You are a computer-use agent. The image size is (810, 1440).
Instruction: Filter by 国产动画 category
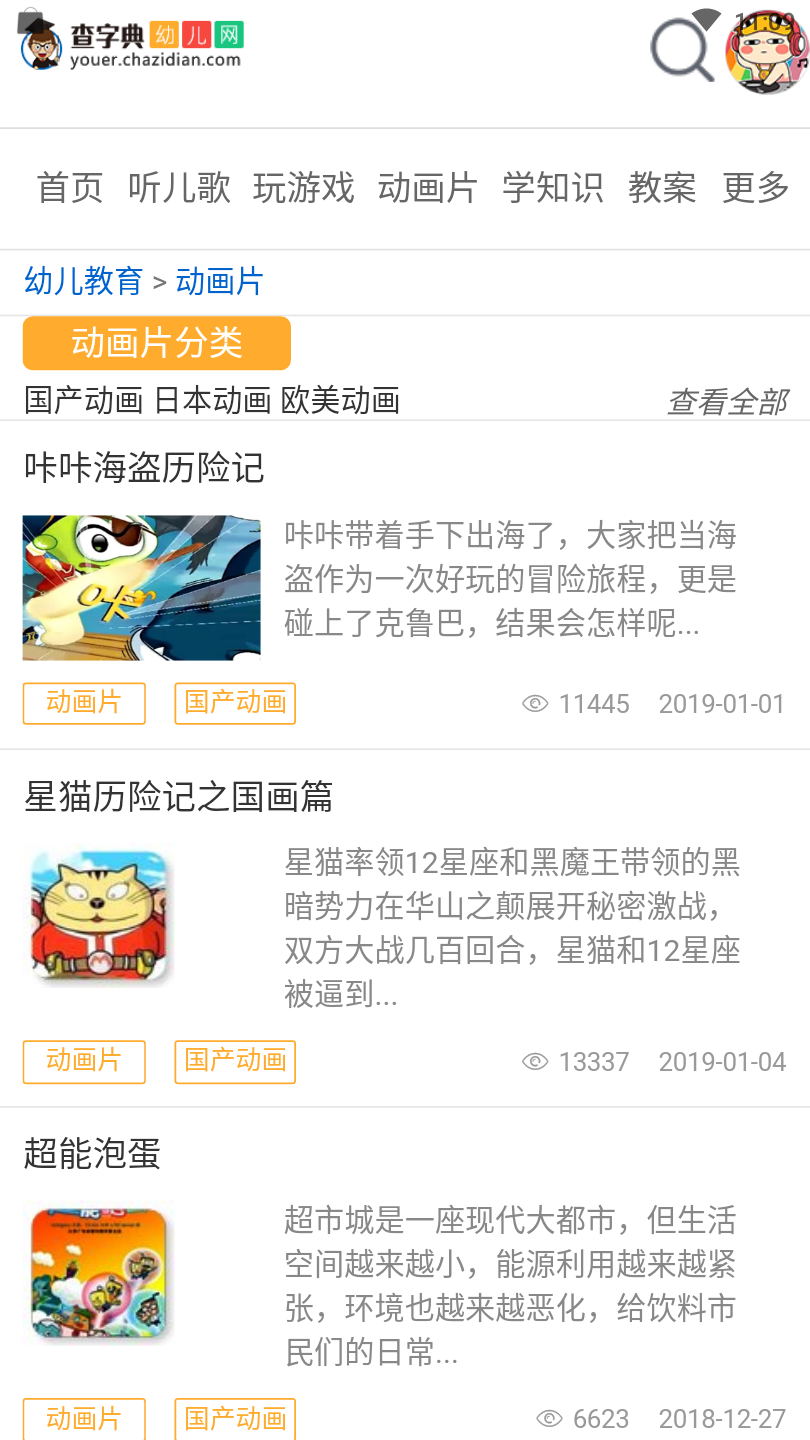pyautogui.click(x=84, y=400)
